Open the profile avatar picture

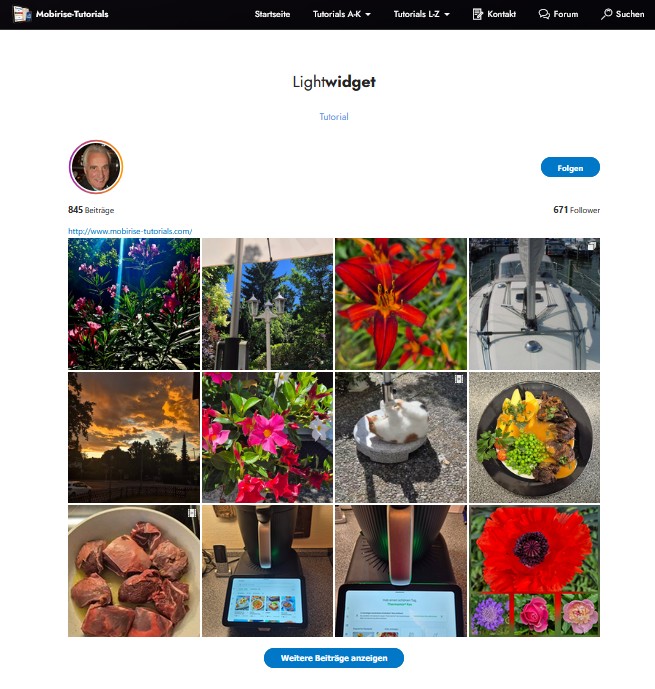click(95, 166)
